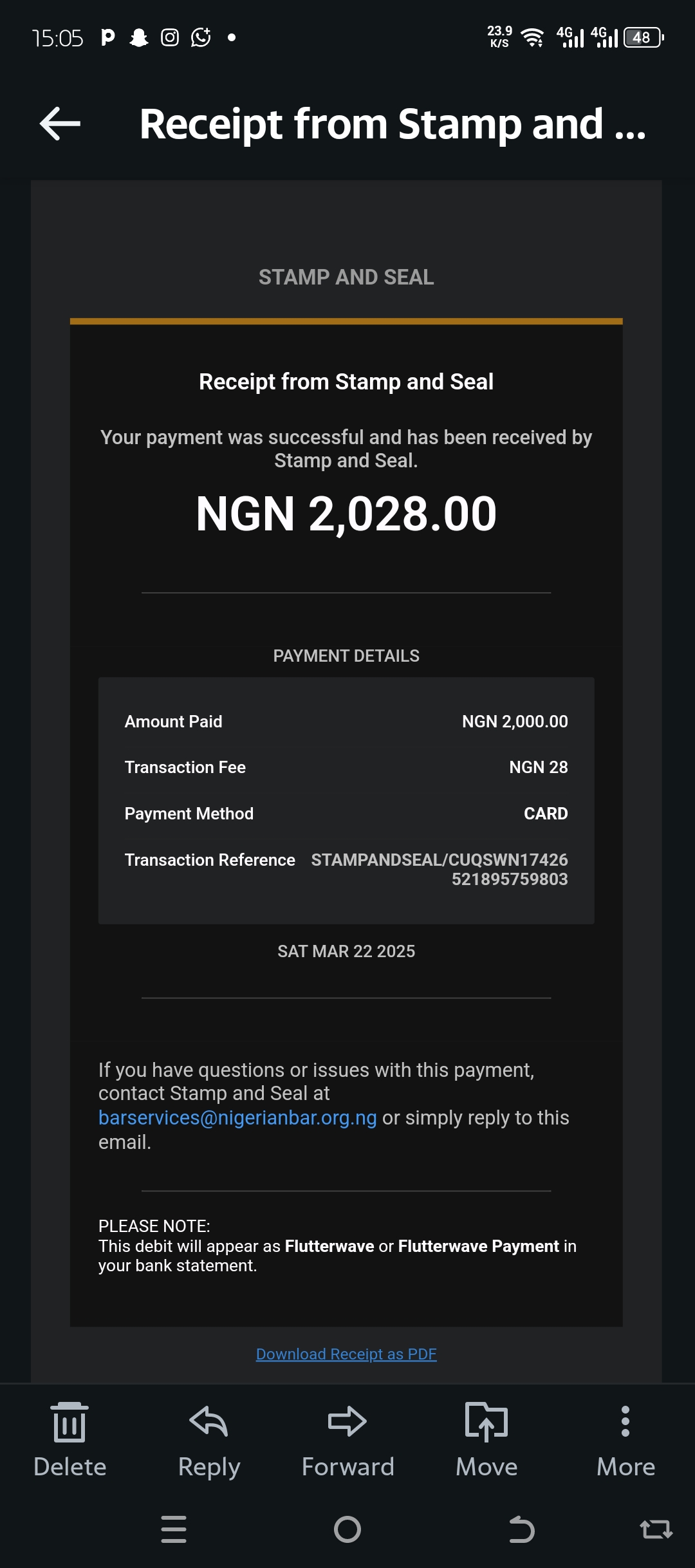The height and width of the screenshot is (1568, 695).
Task: Open the barservices@nigerianbar.org.ng email link
Action: [x=237, y=1117]
